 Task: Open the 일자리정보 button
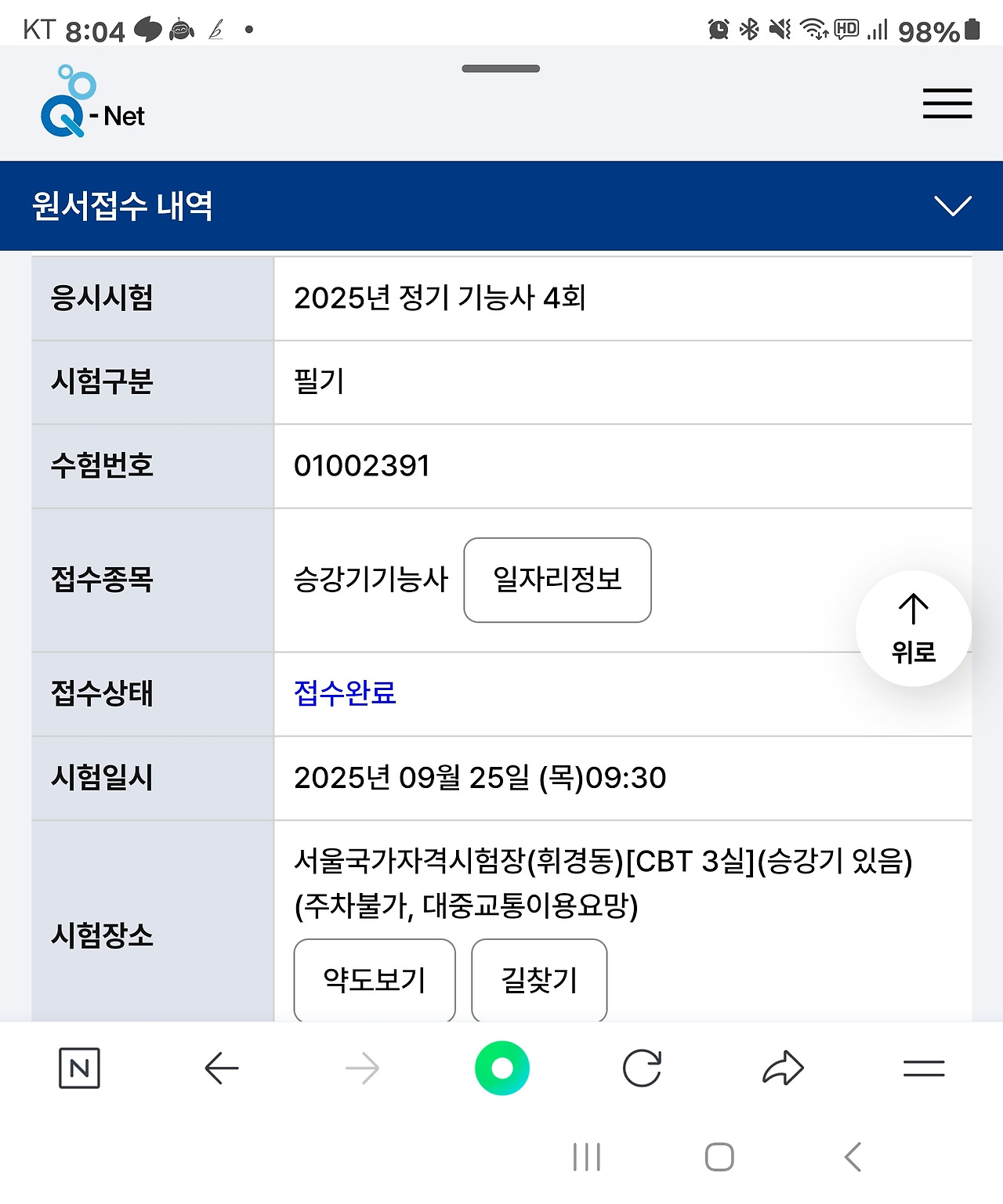(557, 580)
